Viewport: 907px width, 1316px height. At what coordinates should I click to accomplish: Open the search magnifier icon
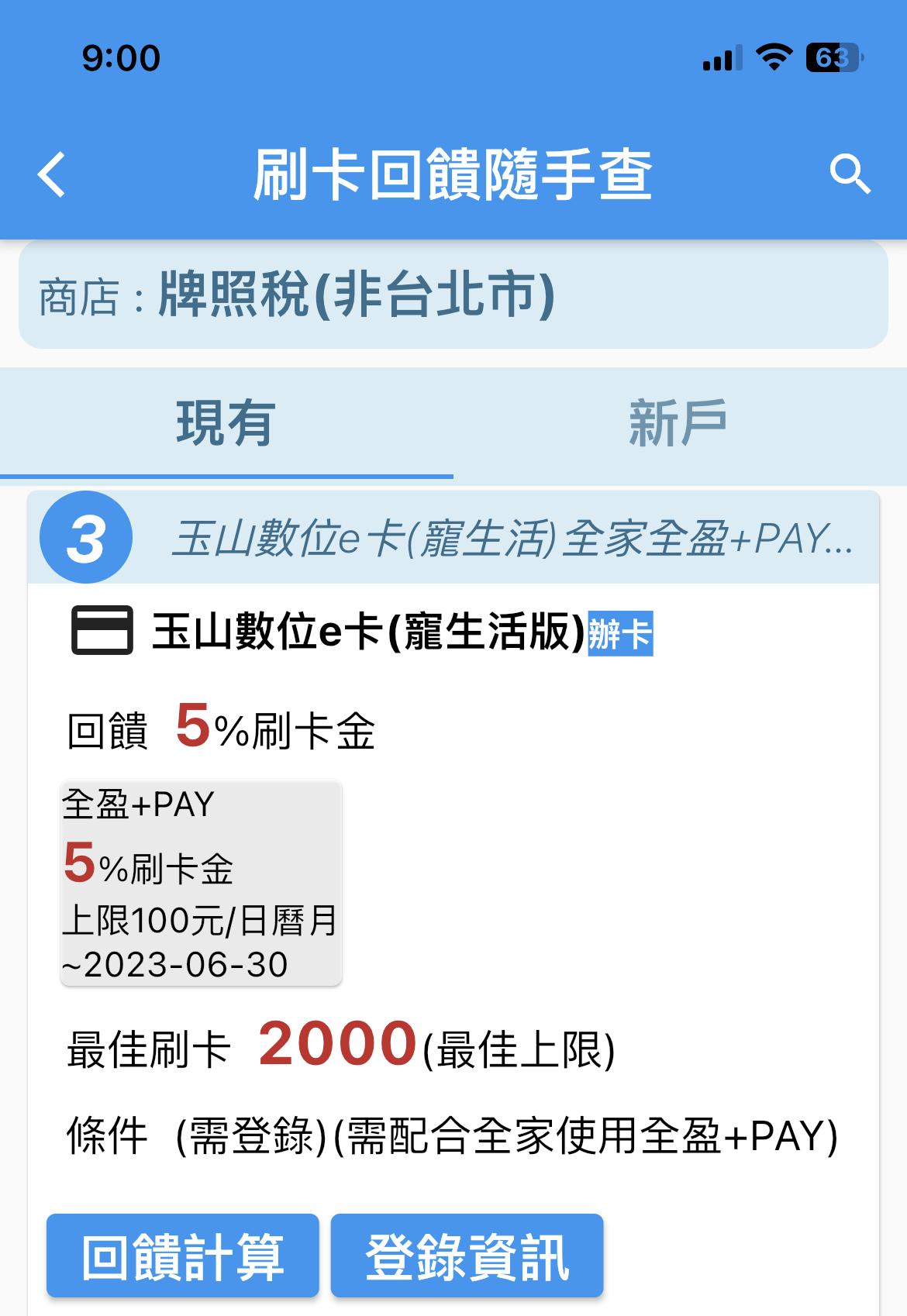pyautogui.click(x=850, y=174)
